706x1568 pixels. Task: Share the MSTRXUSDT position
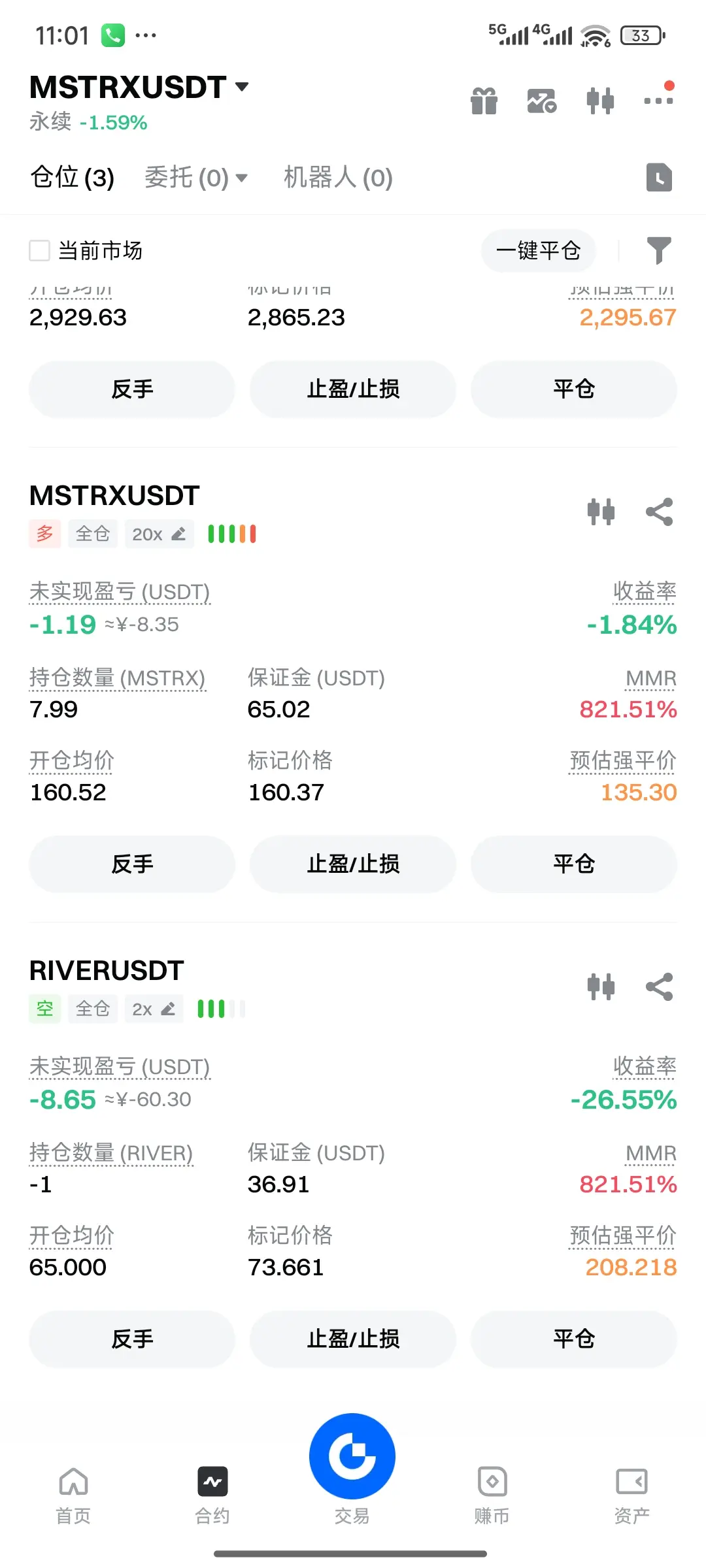pyautogui.click(x=659, y=512)
